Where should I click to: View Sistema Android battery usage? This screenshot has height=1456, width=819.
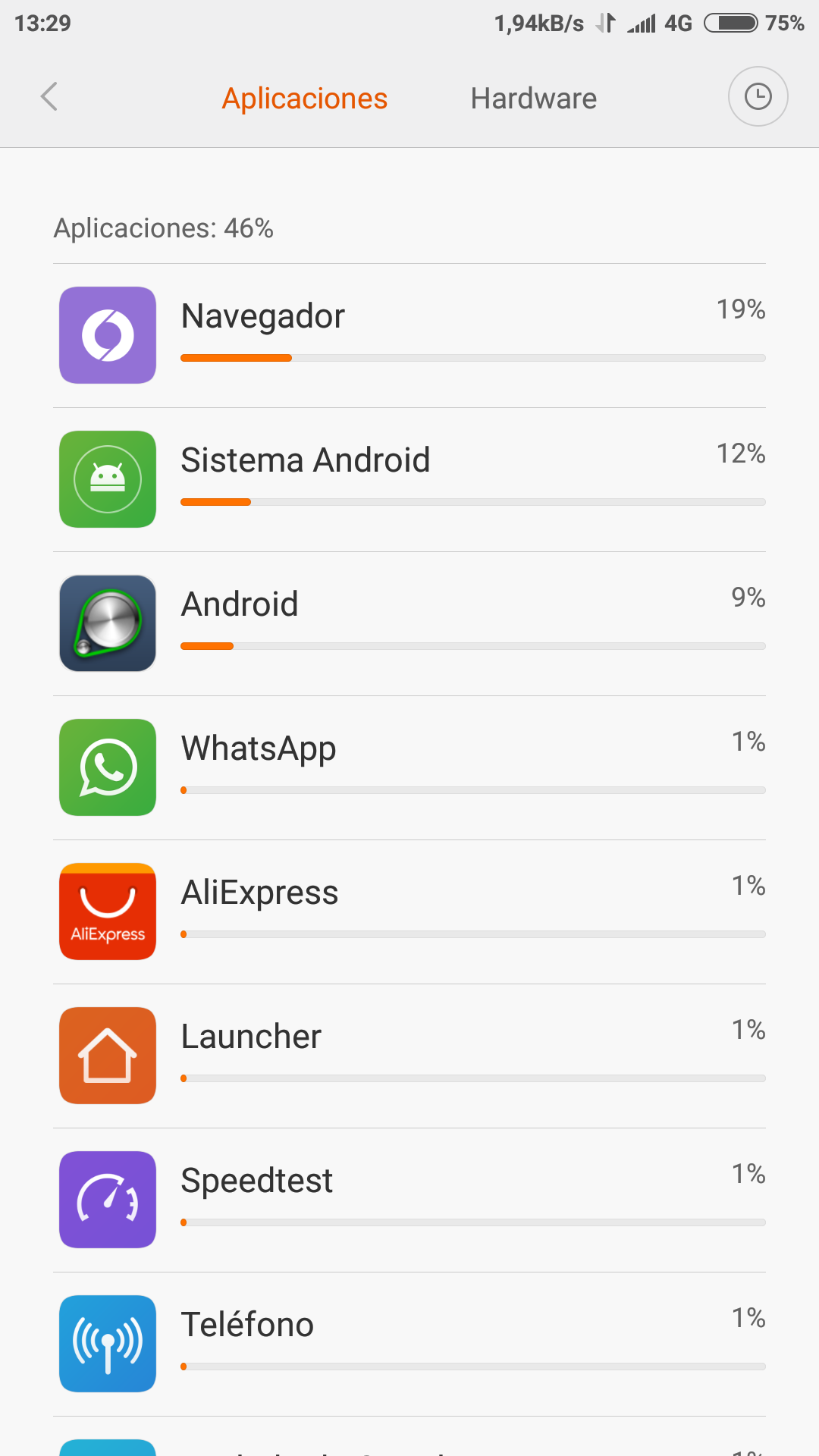409,480
